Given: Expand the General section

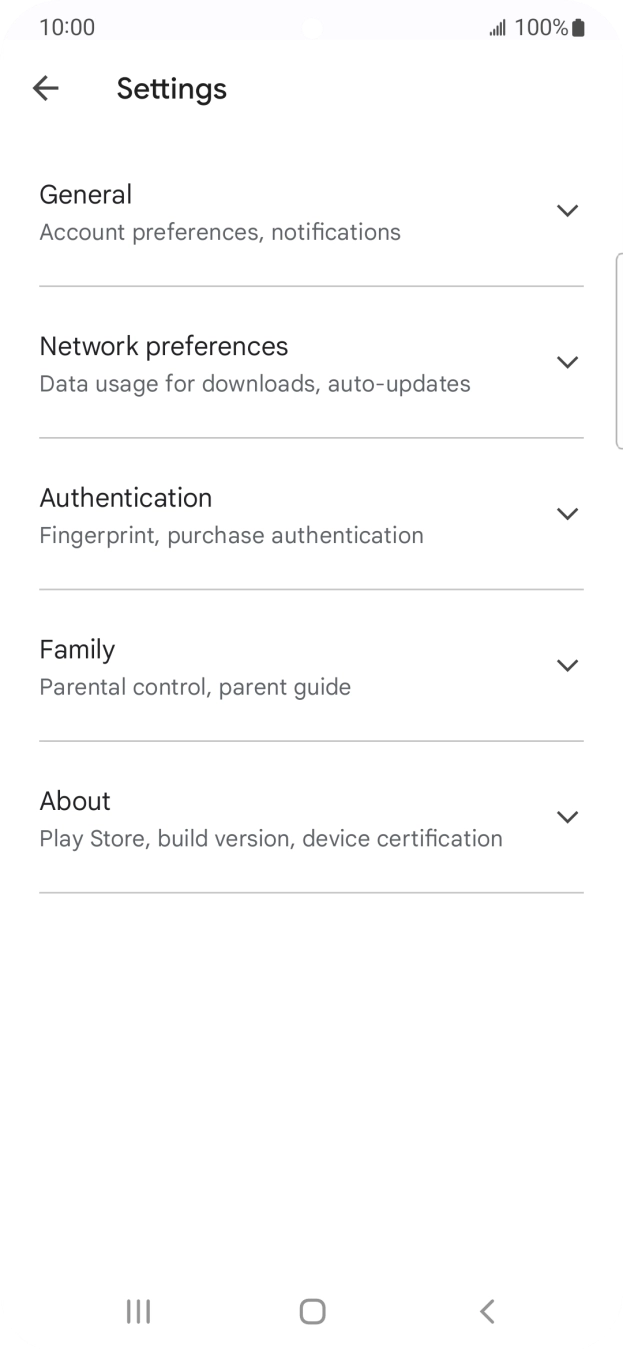Looking at the screenshot, I should 311,211.
